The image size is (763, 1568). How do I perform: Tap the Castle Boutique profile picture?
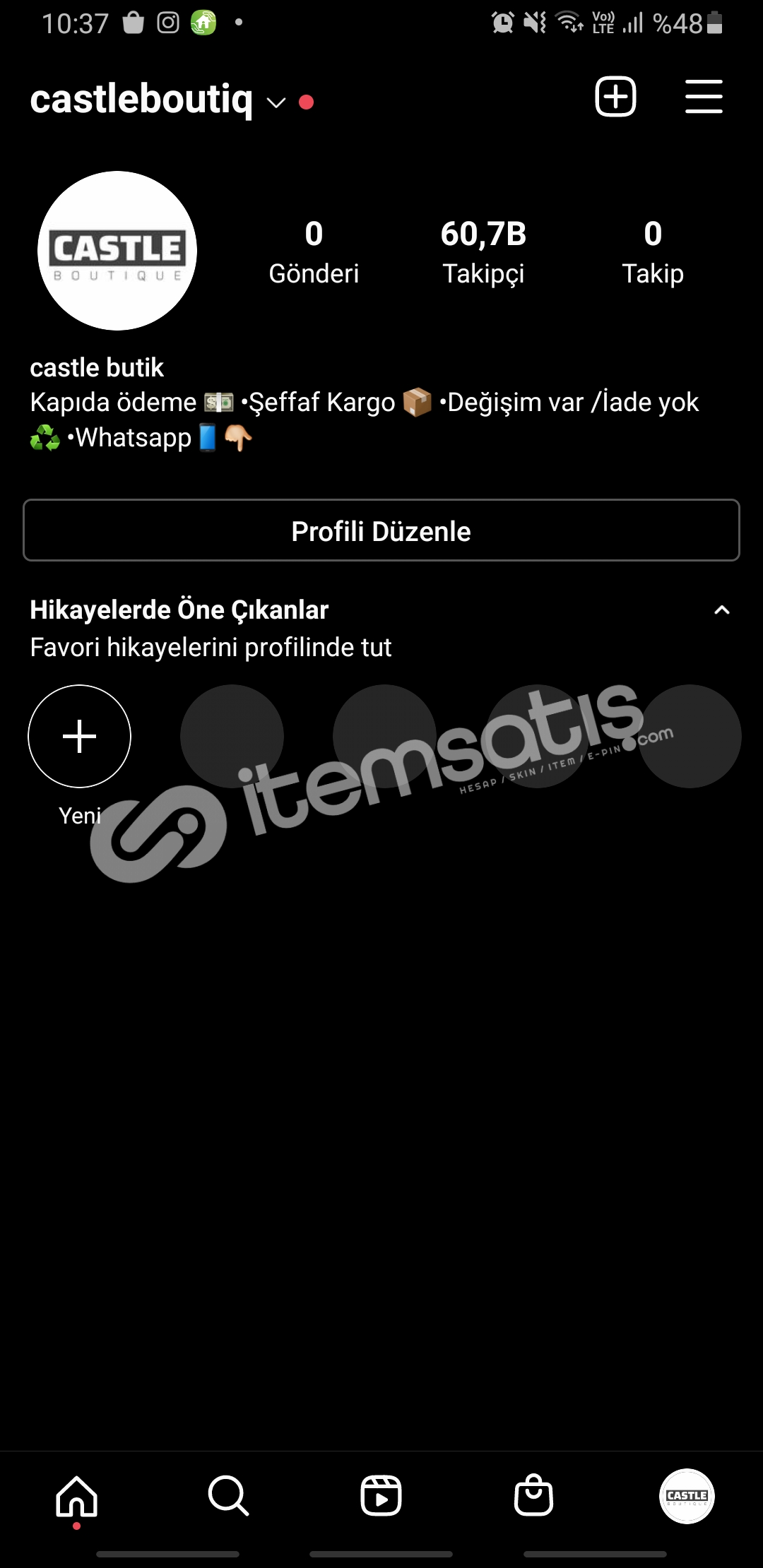click(117, 251)
